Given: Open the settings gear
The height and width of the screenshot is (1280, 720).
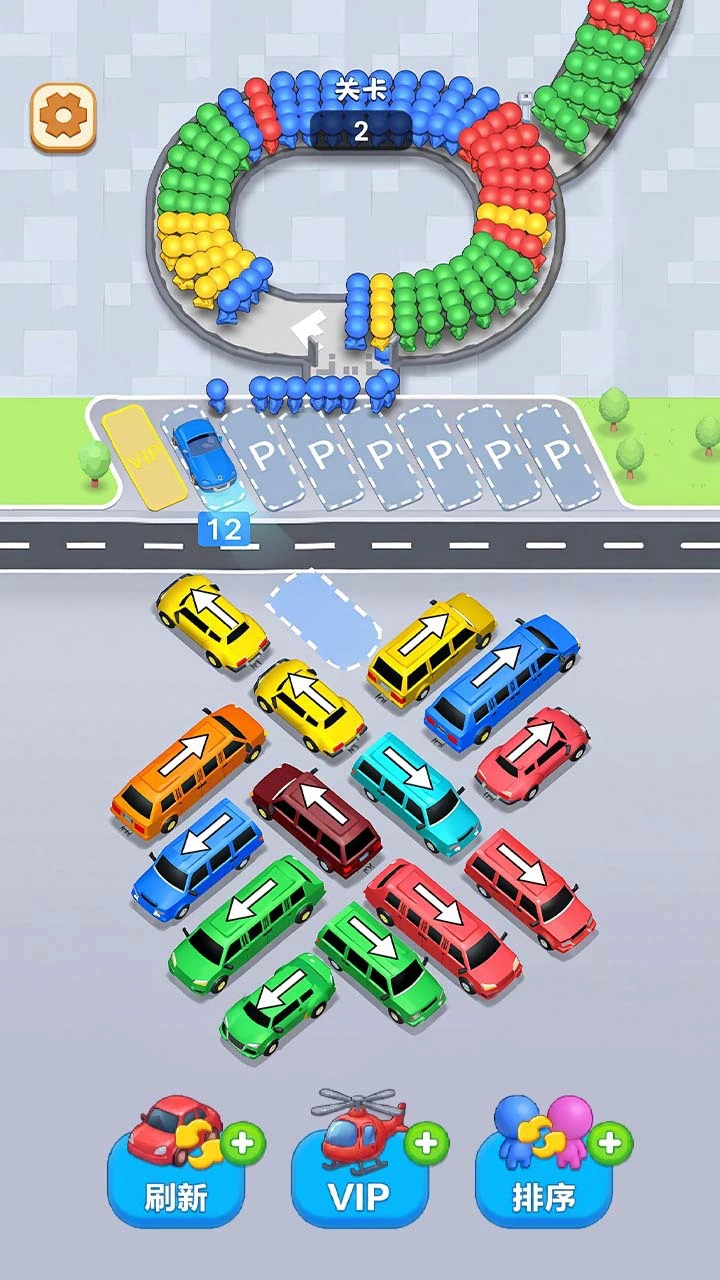Looking at the screenshot, I should pos(63,117).
